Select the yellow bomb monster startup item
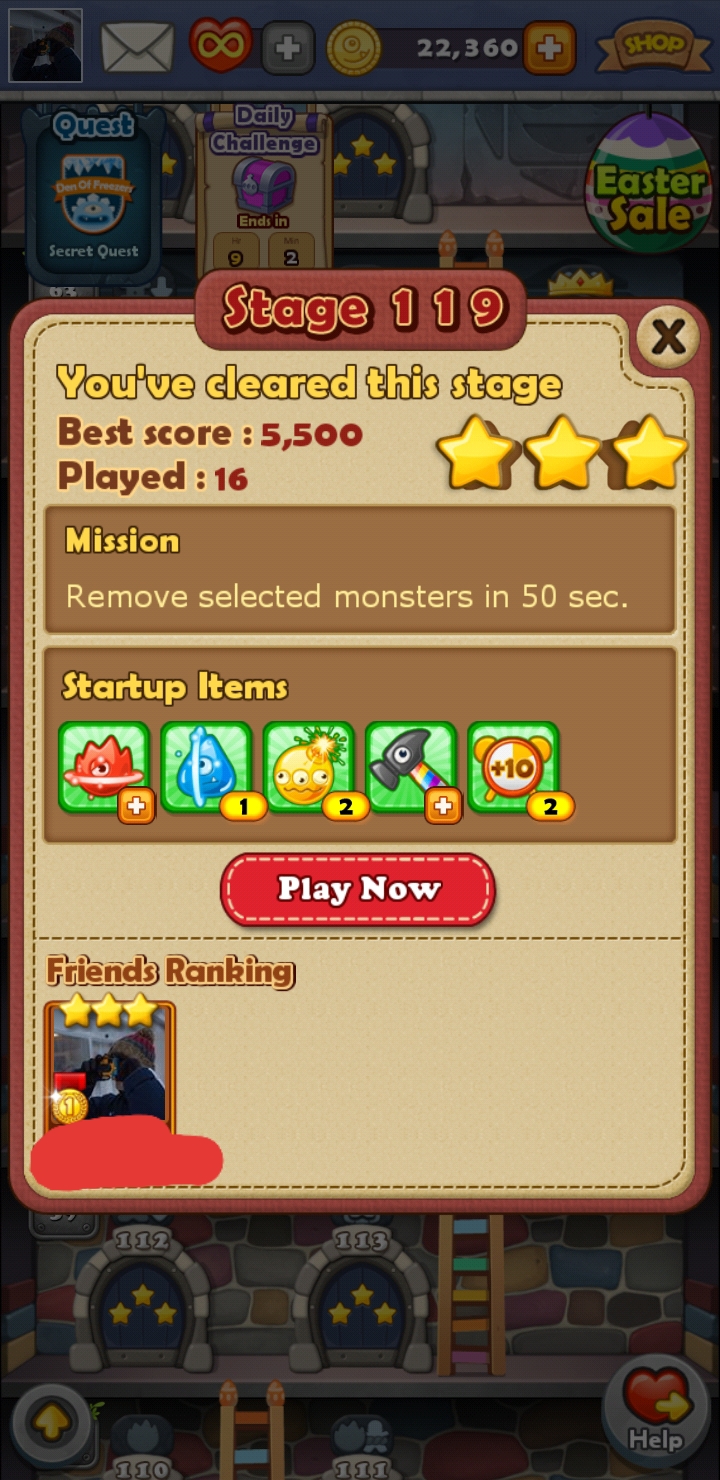The width and height of the screenshot is (720, 1480). [x=308, y=768]
